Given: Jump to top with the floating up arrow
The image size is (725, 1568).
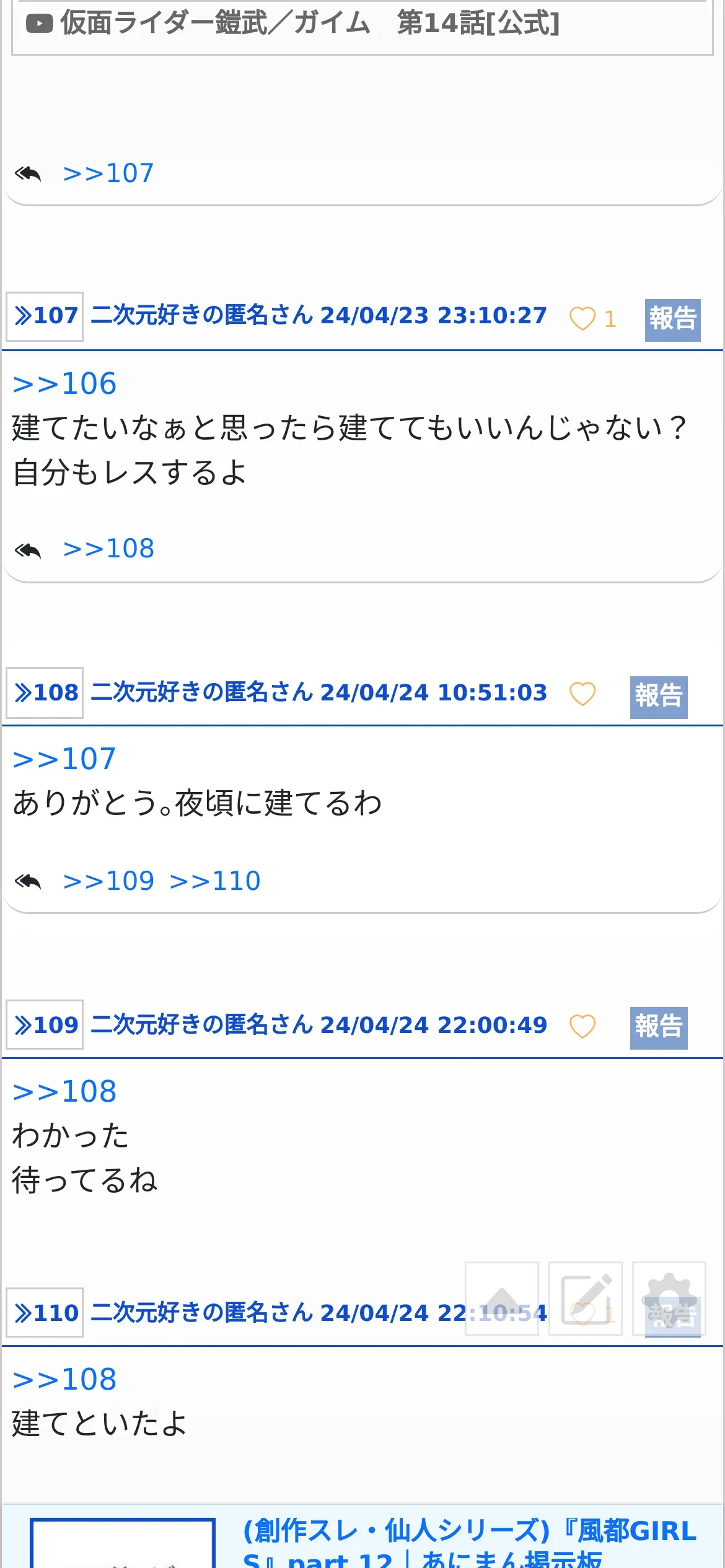Looking at the screenshot, I should tap(502, 1299).
